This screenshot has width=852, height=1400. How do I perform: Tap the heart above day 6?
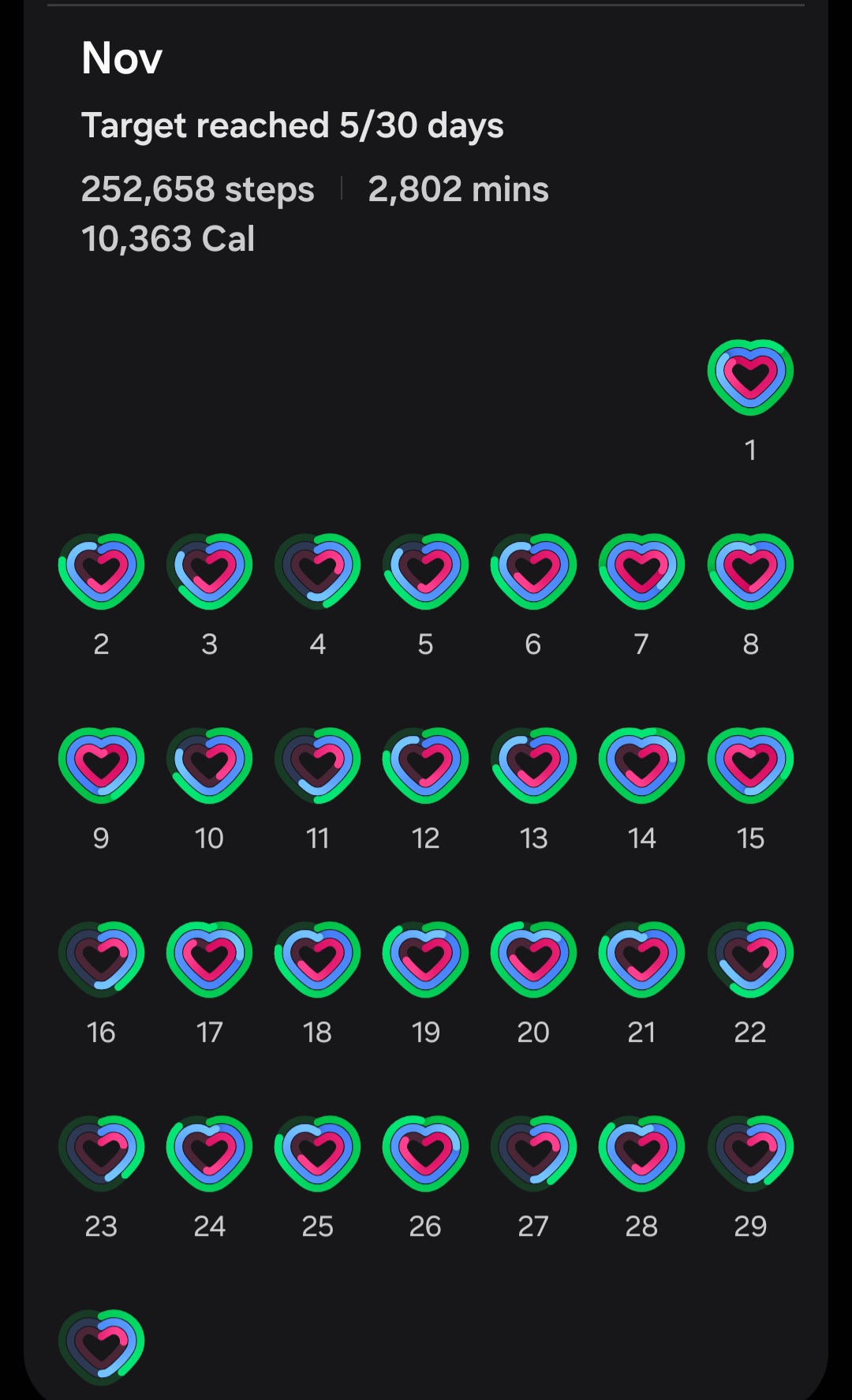(533, 571)
